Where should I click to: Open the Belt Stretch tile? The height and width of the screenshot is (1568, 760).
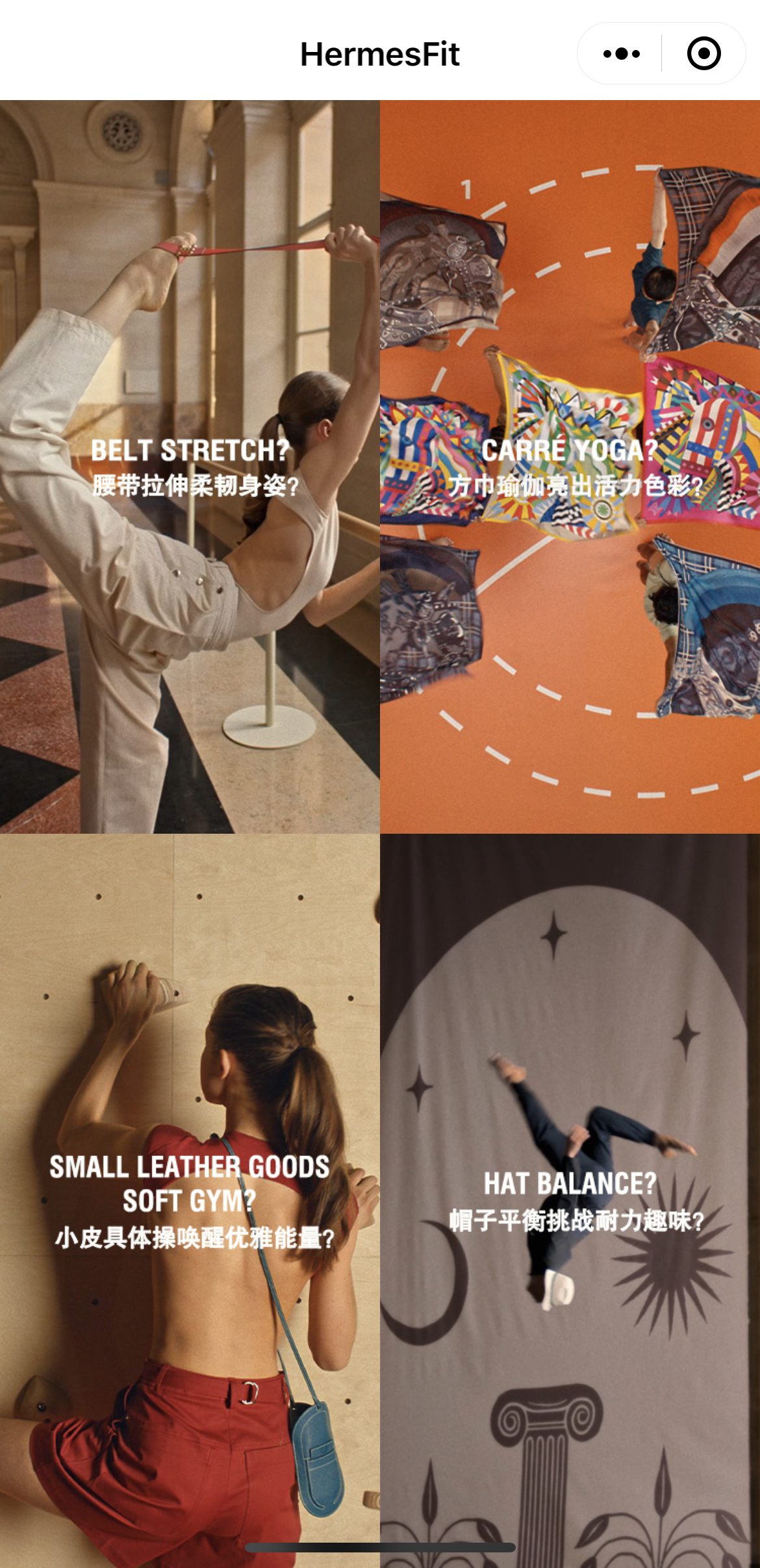click(x=190, y=467)
